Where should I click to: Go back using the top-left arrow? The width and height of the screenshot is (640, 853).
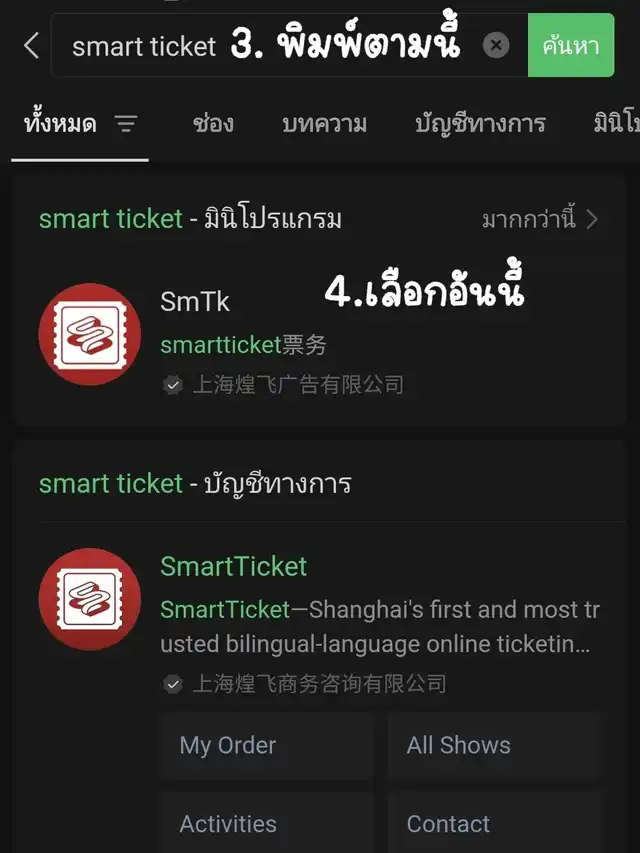31,45
